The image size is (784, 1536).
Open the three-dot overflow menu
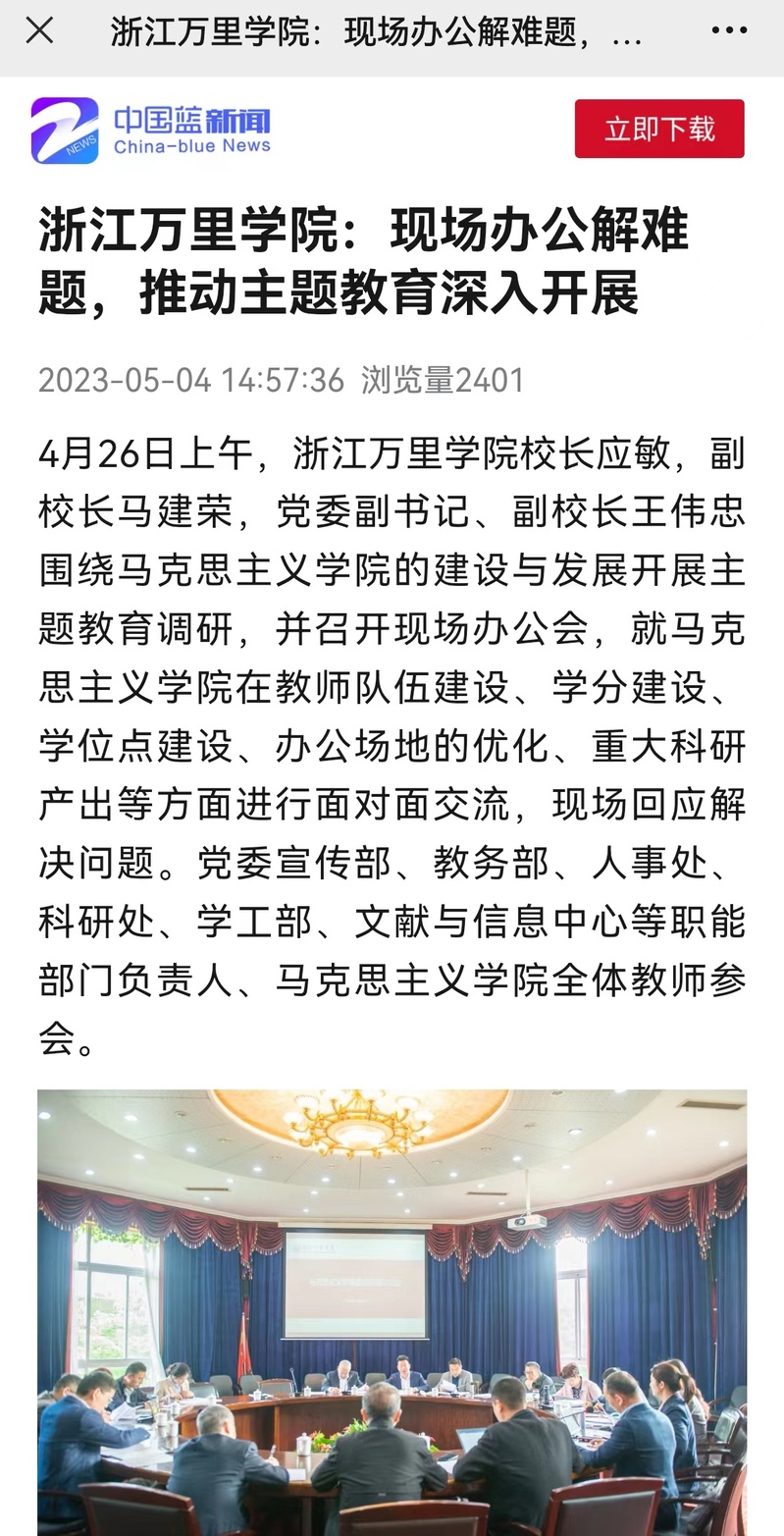[x=729, y=31]
